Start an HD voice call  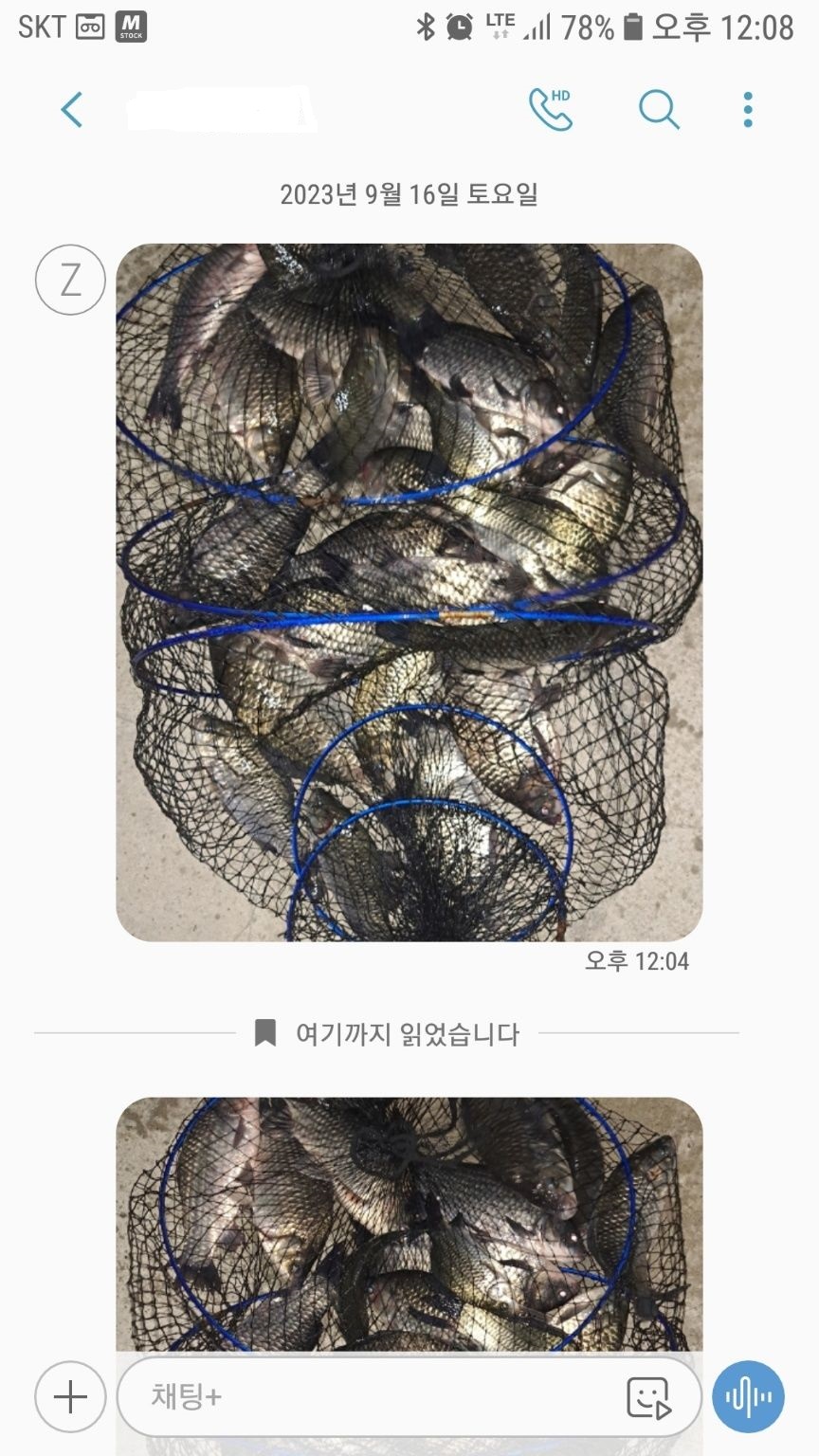point(551,110)
